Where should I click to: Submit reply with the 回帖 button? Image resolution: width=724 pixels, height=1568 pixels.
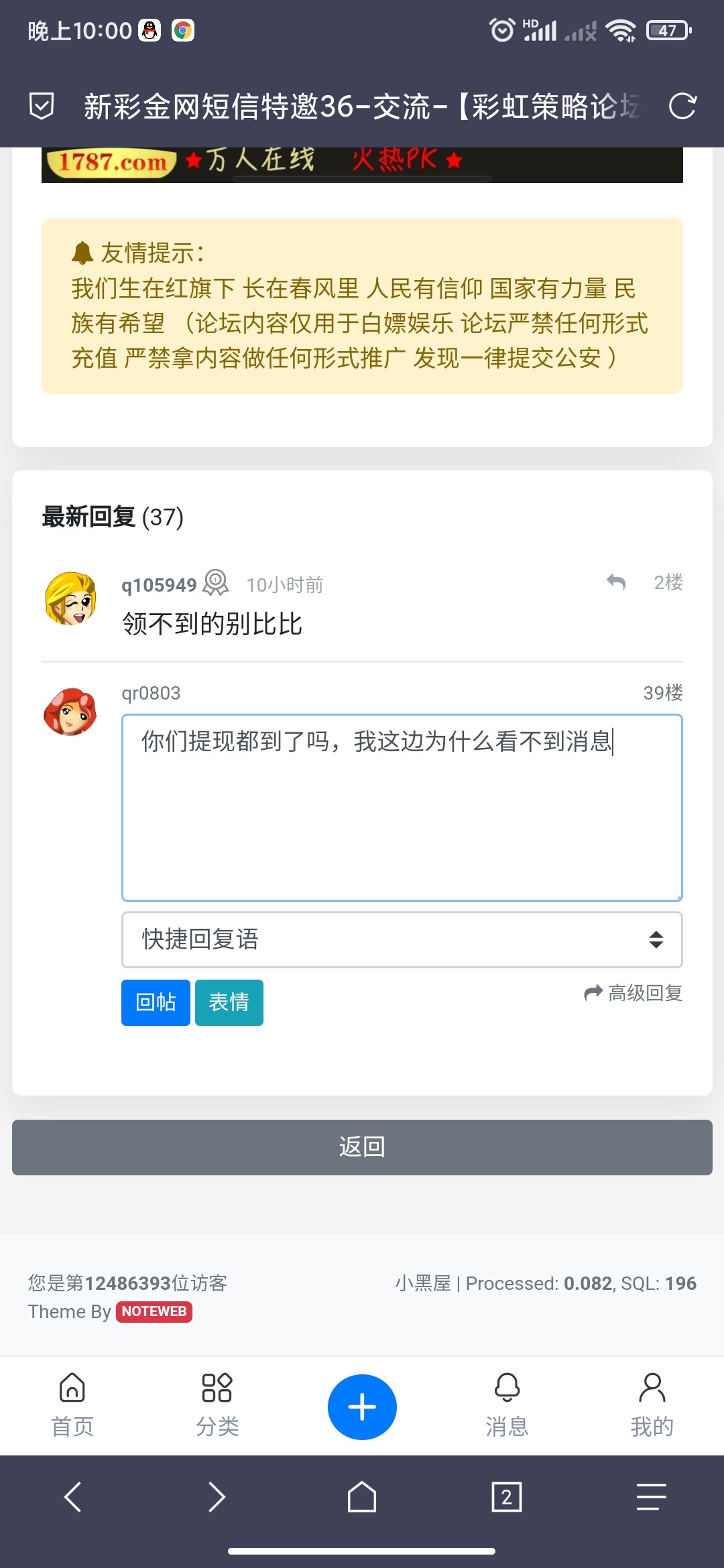156,1002
